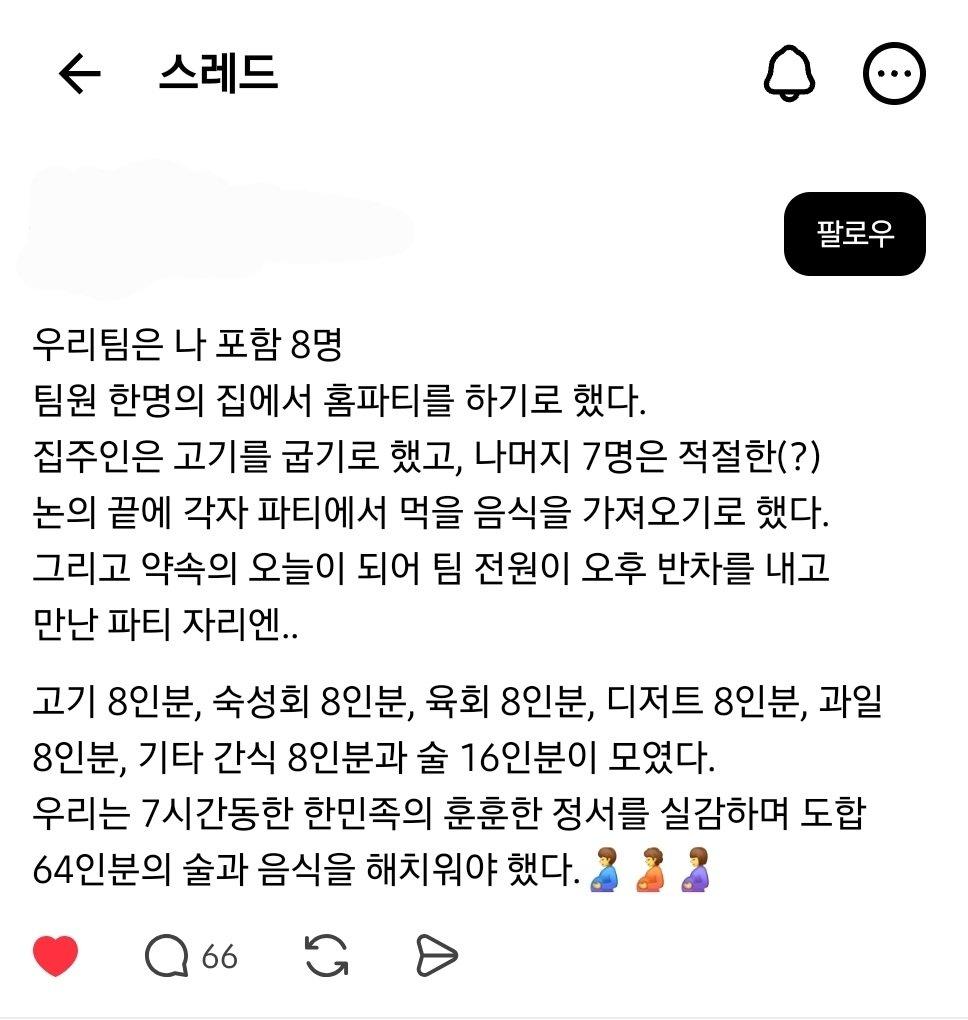Share this post via send icon

436,956
